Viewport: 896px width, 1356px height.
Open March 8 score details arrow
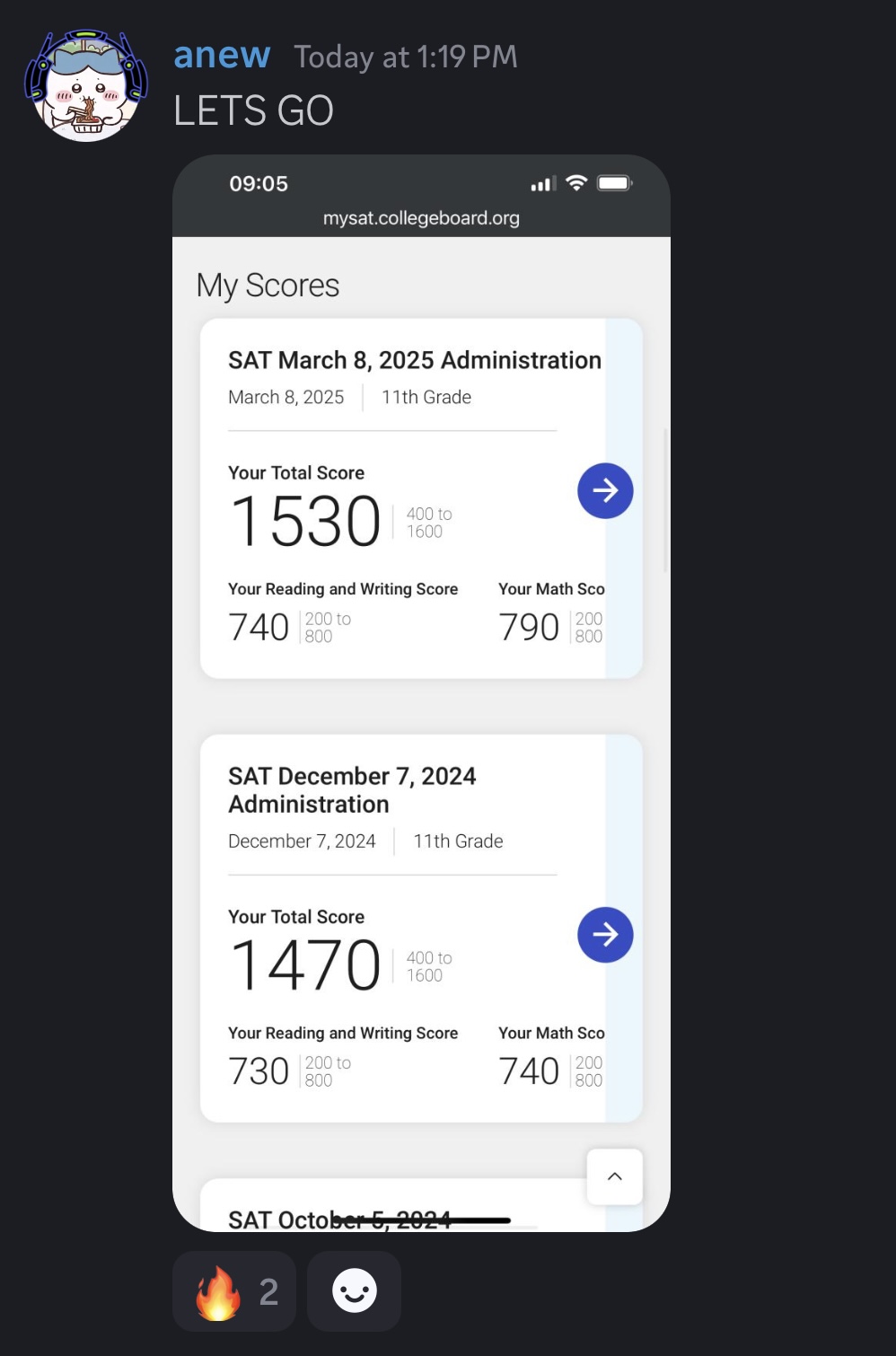[605, 490]
